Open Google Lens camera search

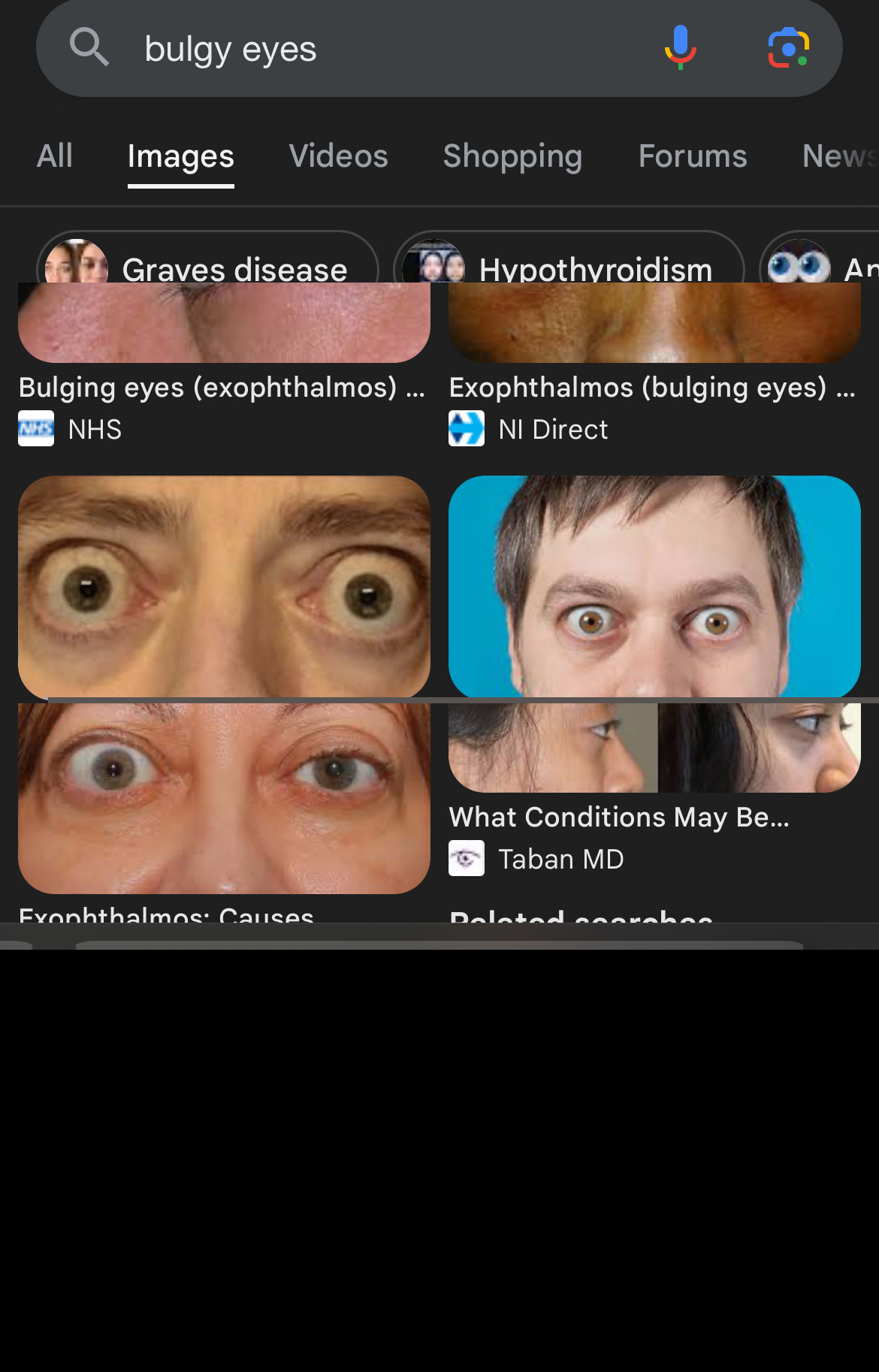788,48
